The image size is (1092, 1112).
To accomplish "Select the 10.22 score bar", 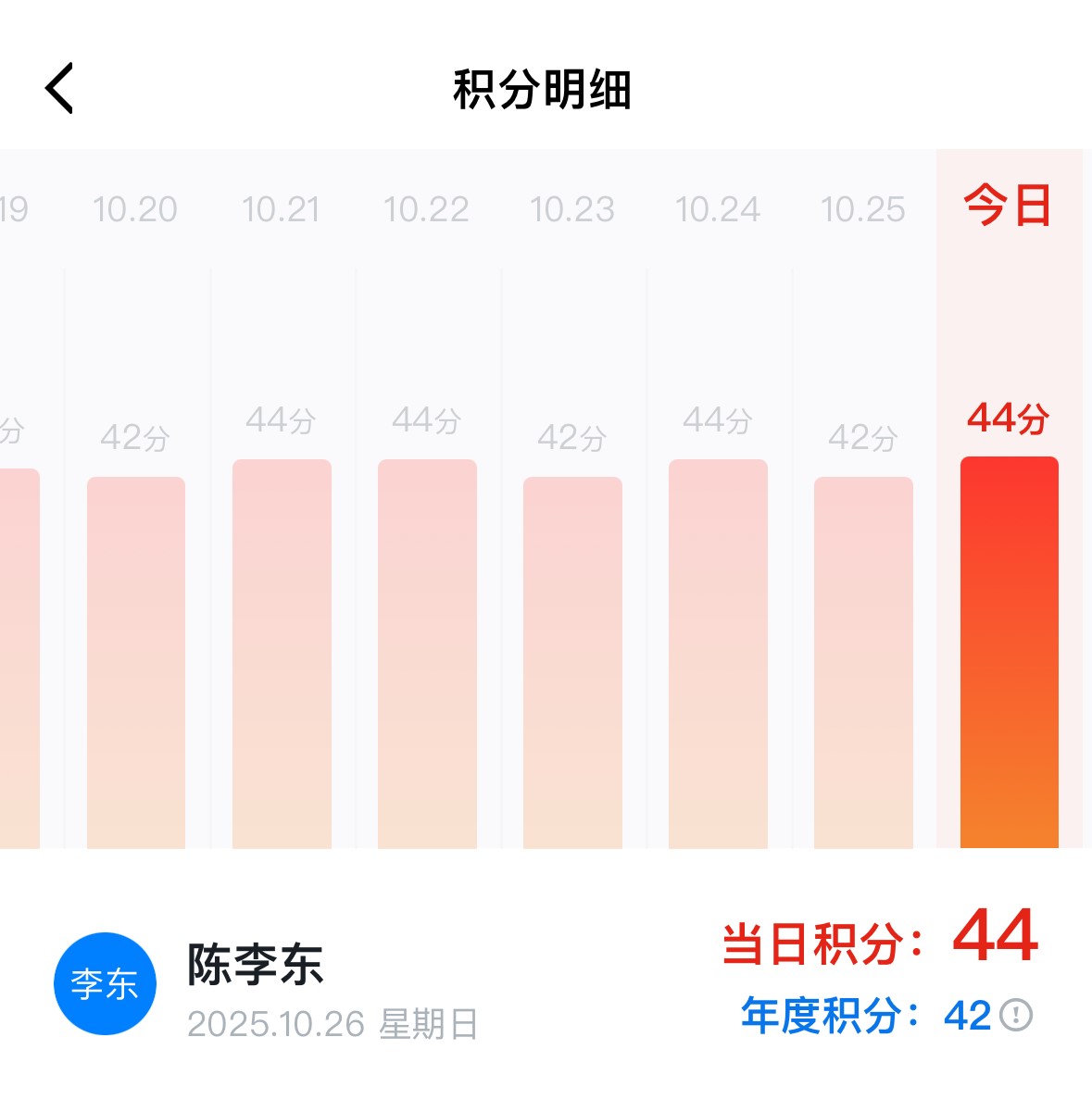I will [427, 654].
